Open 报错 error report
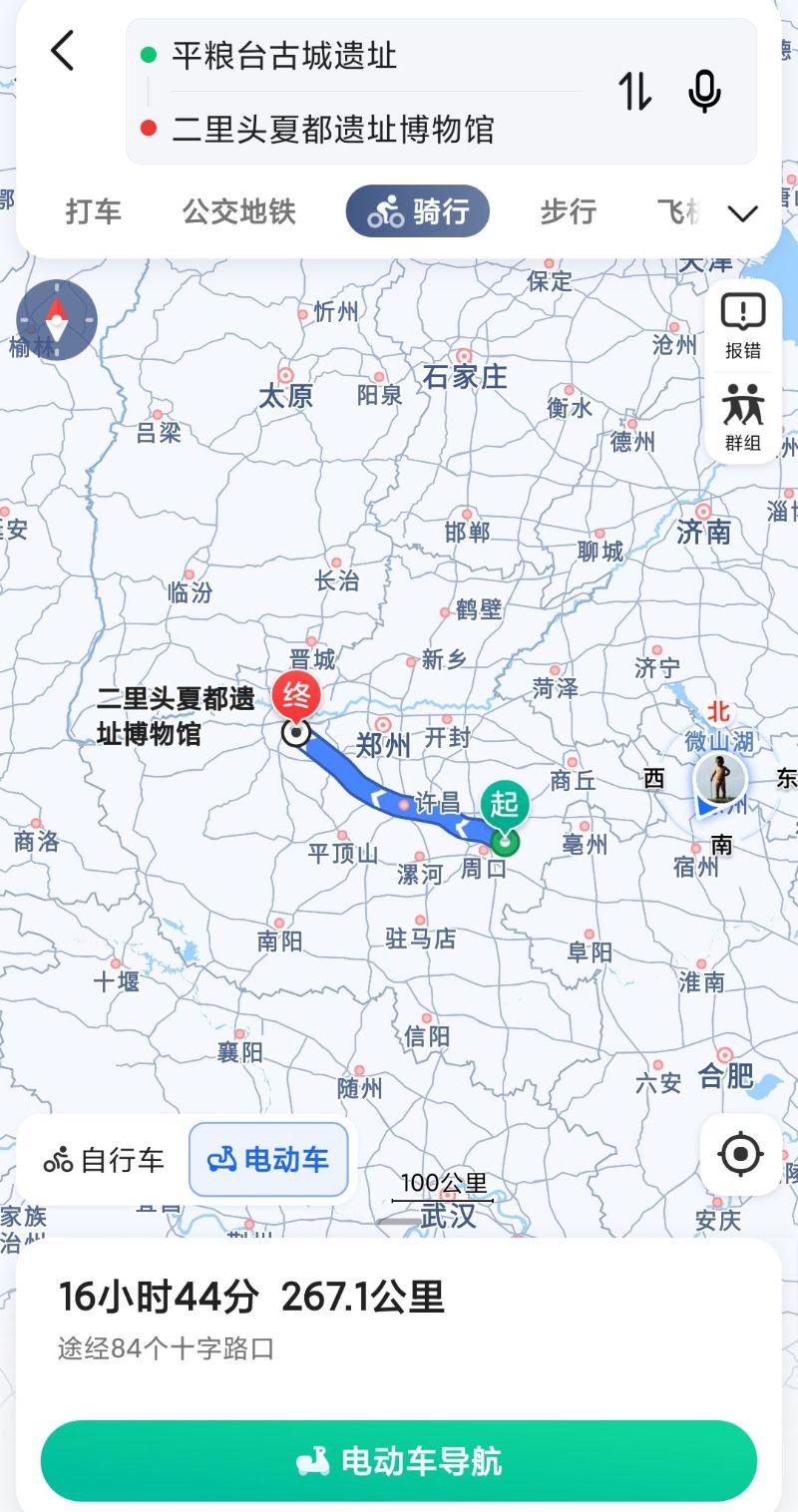798x1512 pixels. 743,326
